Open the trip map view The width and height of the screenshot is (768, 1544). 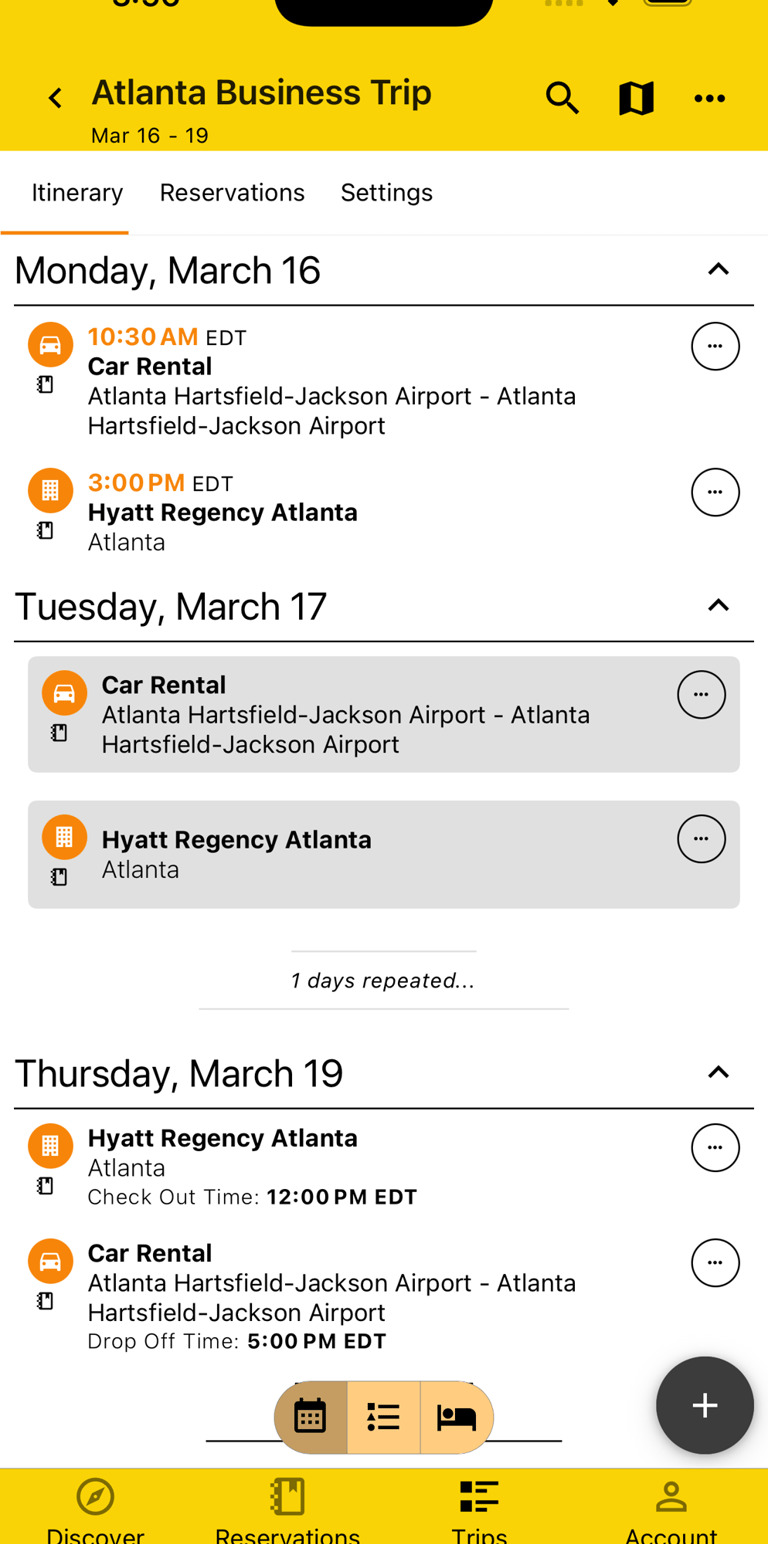[636, 98]
